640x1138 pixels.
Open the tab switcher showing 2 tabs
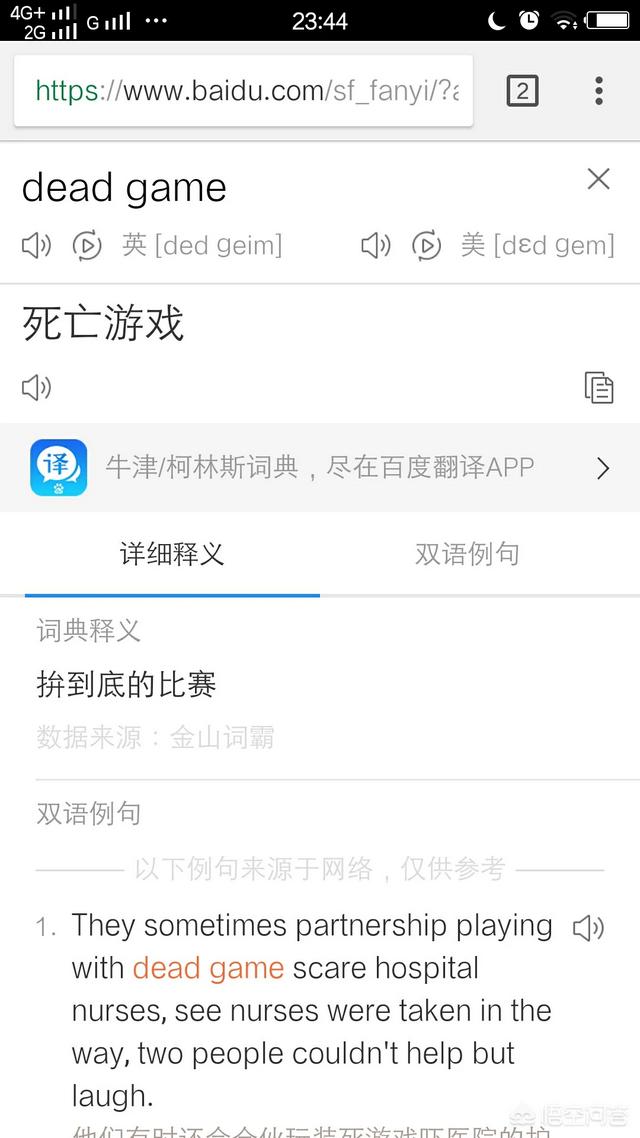click(522, 91)
